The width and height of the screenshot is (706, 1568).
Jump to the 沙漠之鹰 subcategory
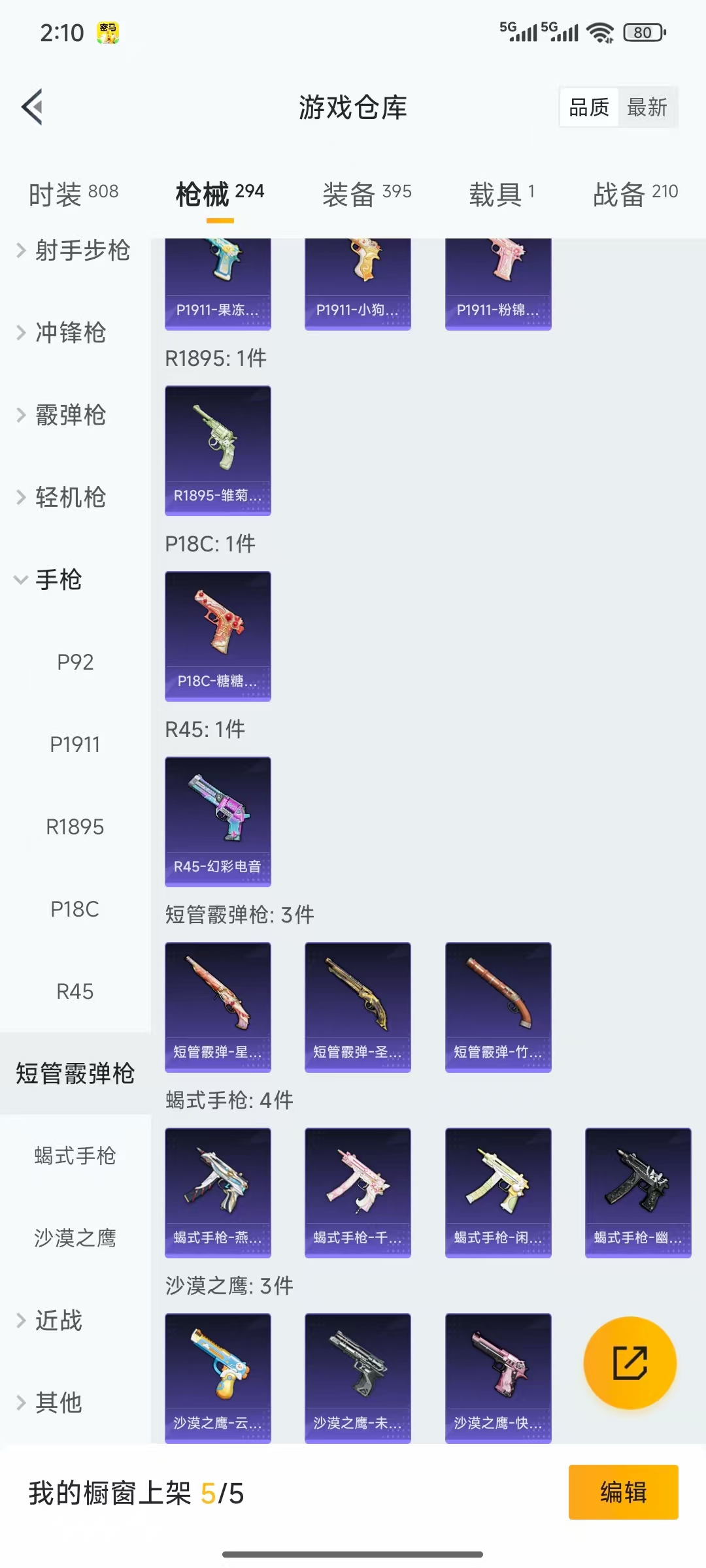75,1238
